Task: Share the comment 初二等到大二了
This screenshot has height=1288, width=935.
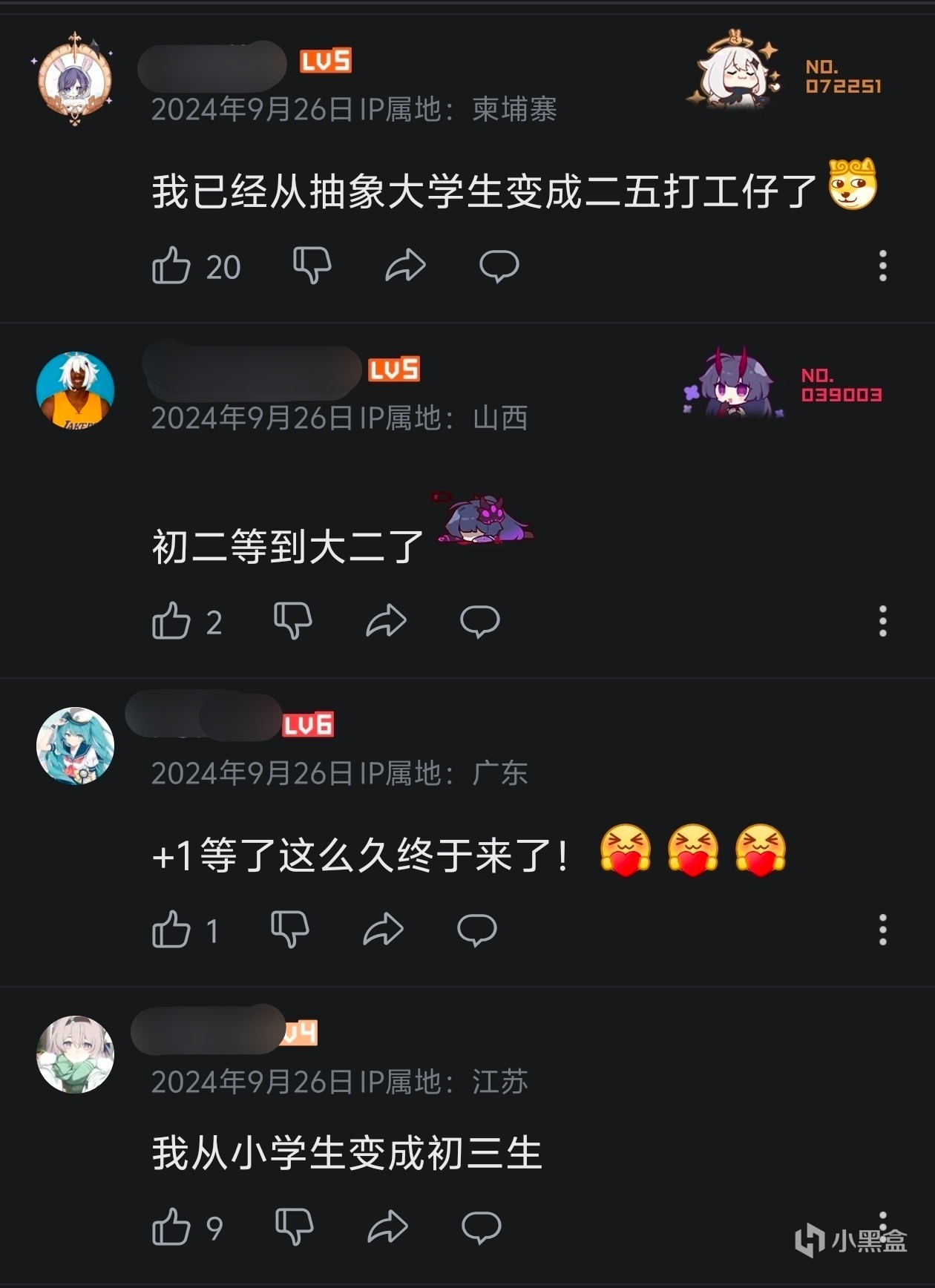Action: tap(386, 621)
